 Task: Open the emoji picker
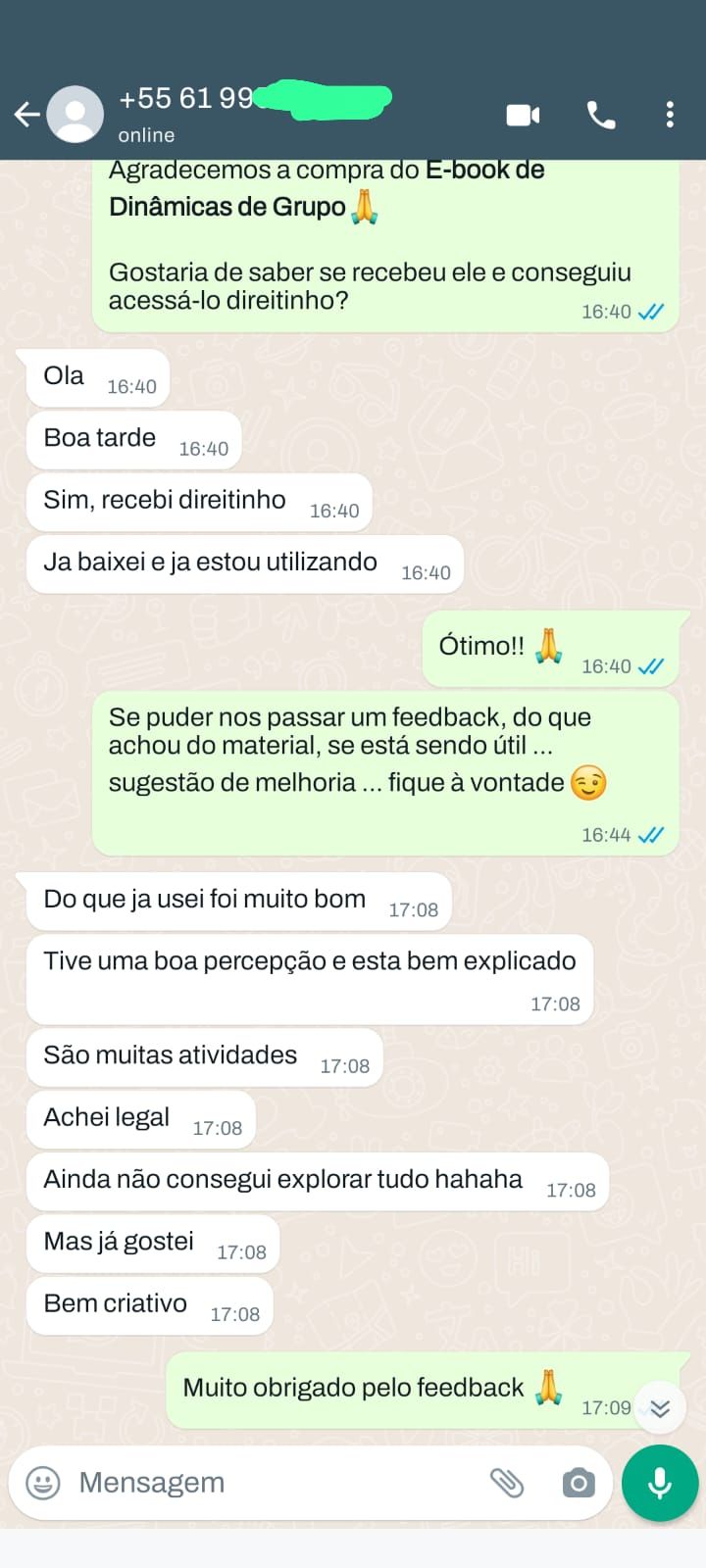(42, 1483)
